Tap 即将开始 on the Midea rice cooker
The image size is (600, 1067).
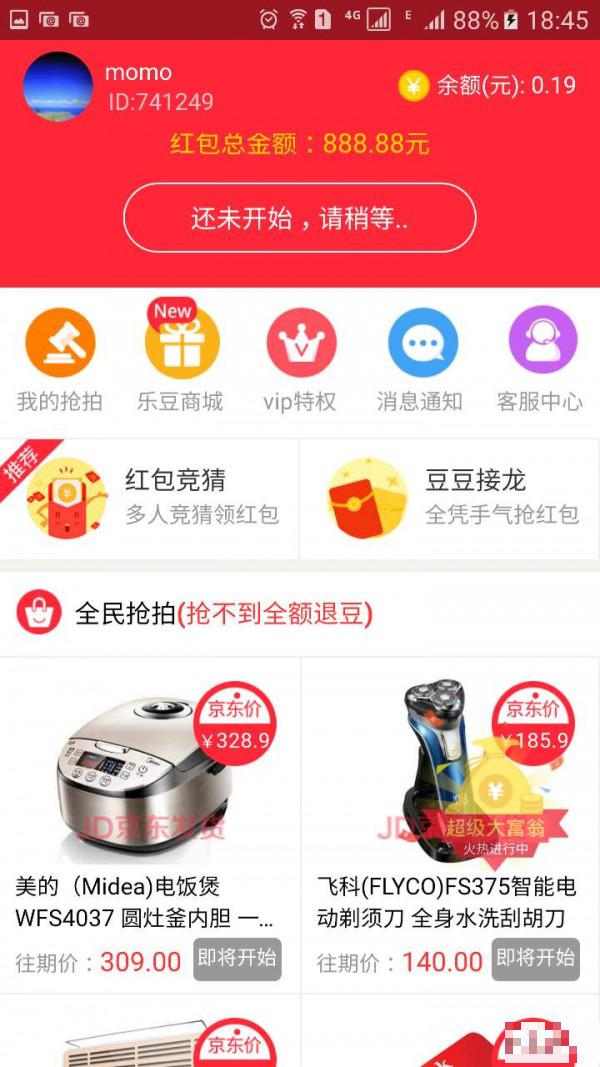[x=237, y=958]
